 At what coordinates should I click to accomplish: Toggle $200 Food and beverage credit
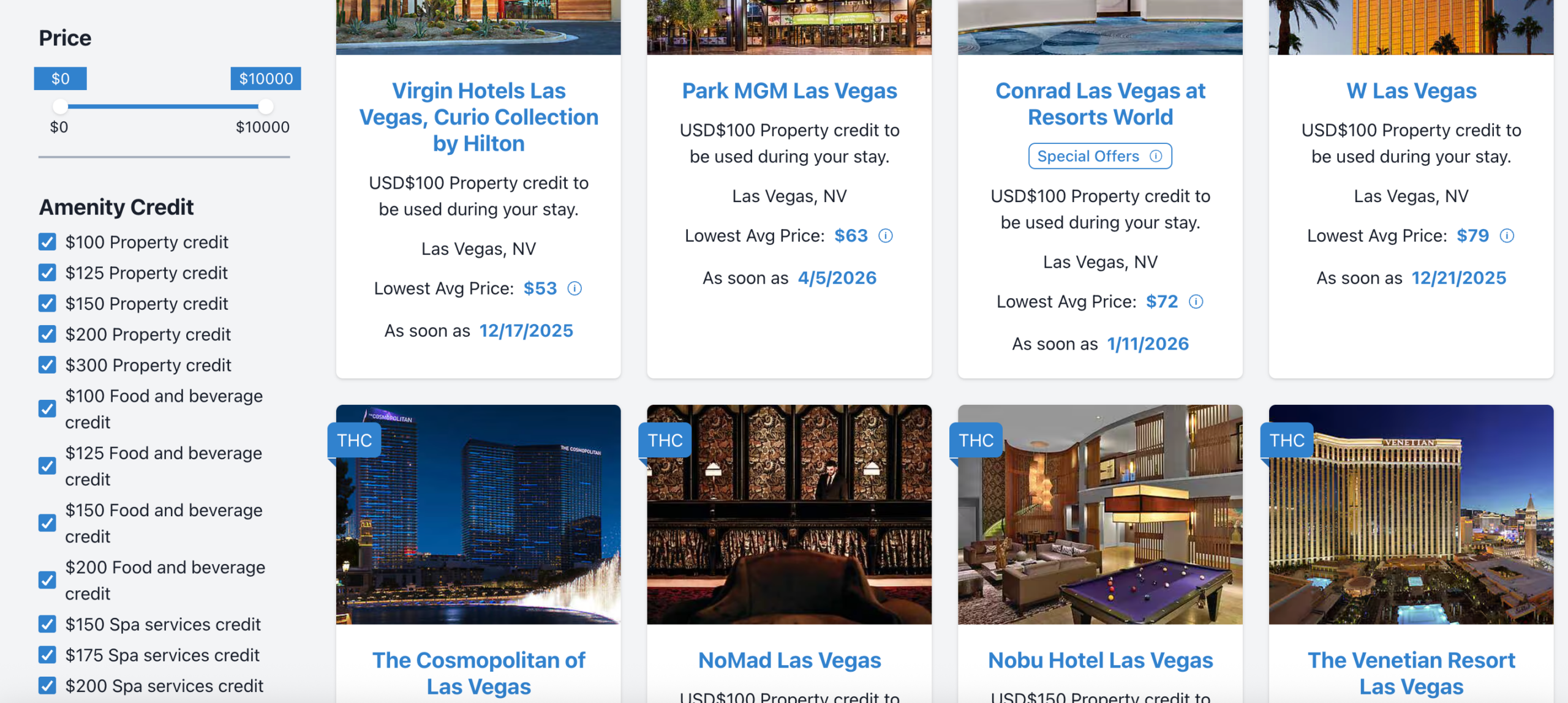click(x=47, y=580)
